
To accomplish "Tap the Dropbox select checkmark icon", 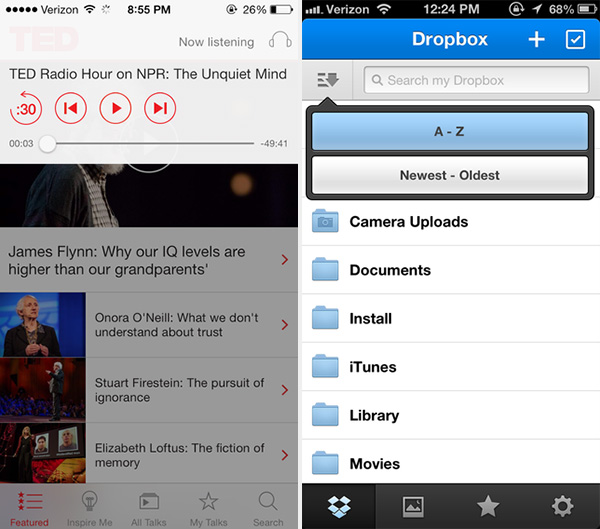I will click(575, 39).
